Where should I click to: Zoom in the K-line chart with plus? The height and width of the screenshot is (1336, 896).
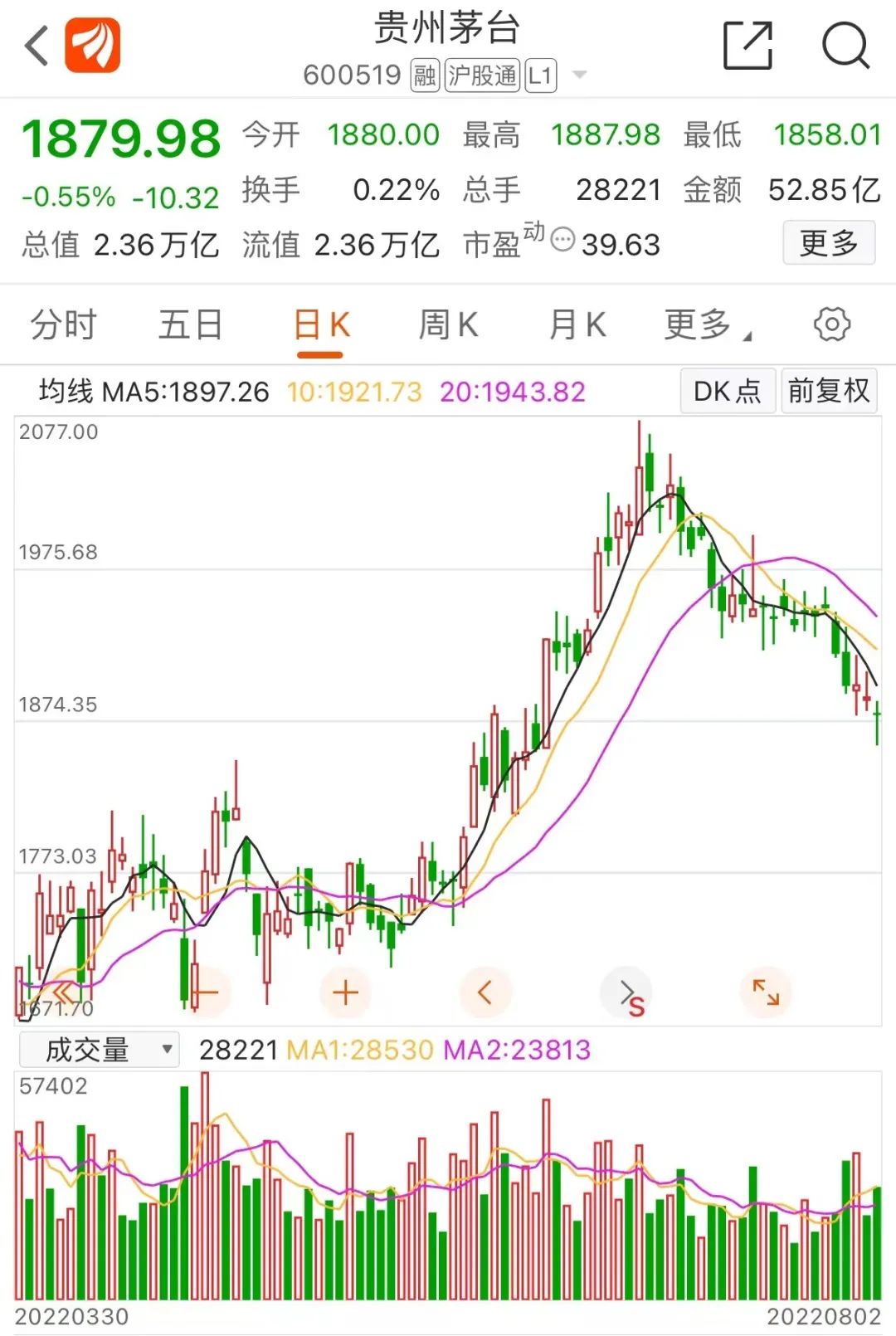(345, 992)
